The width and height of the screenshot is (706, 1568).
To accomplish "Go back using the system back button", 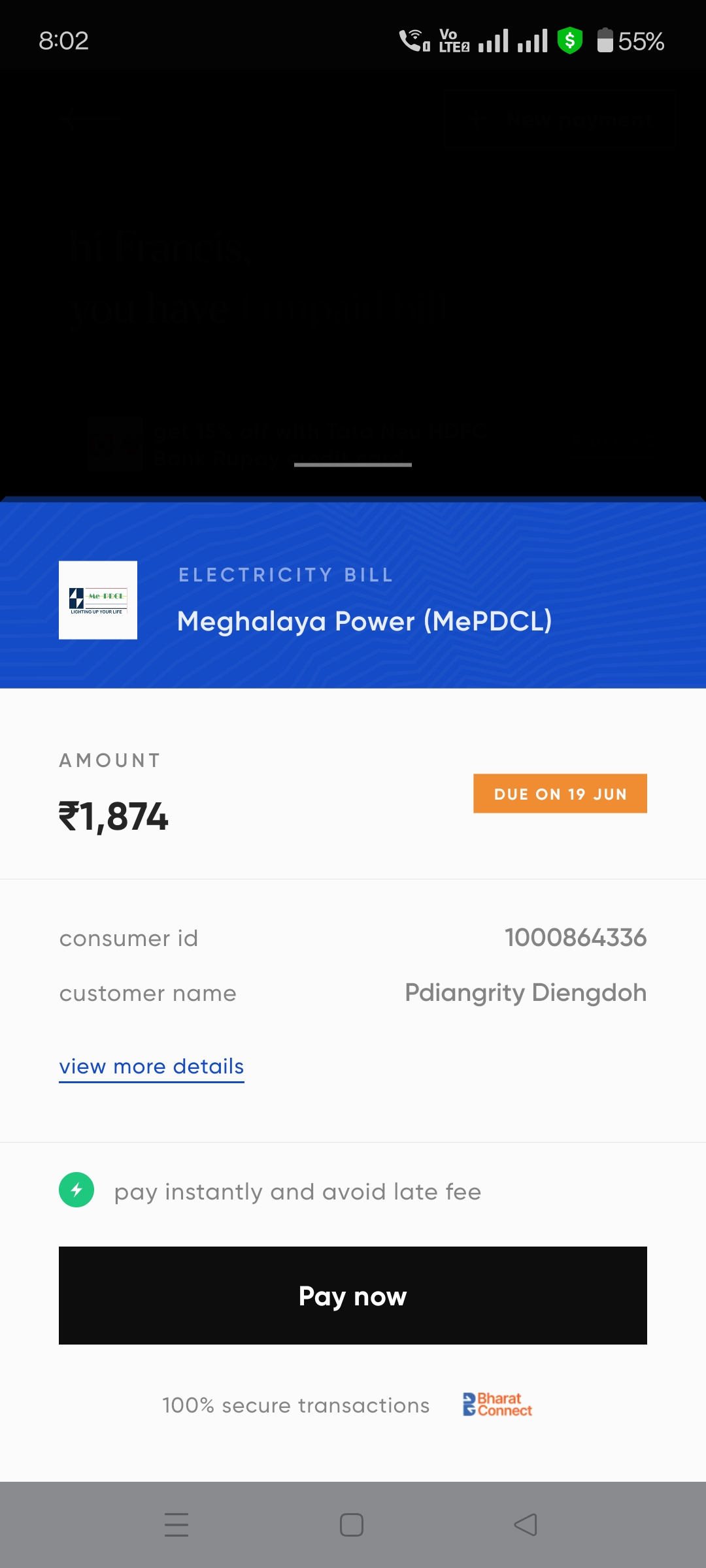I will tap(526, 1525).
